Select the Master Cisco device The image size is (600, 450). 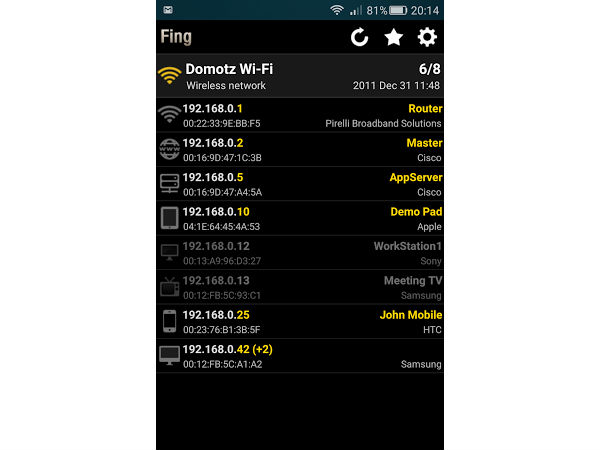coord(300,150)
